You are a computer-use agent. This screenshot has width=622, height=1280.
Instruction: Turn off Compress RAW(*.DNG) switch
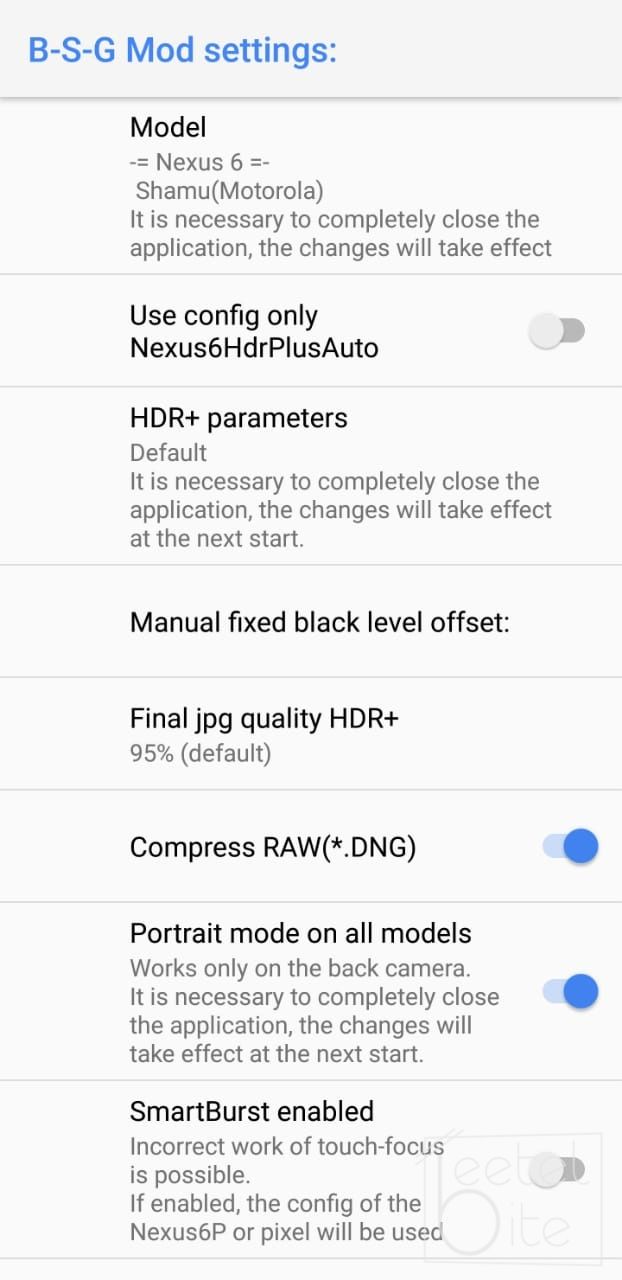point(570,847)
